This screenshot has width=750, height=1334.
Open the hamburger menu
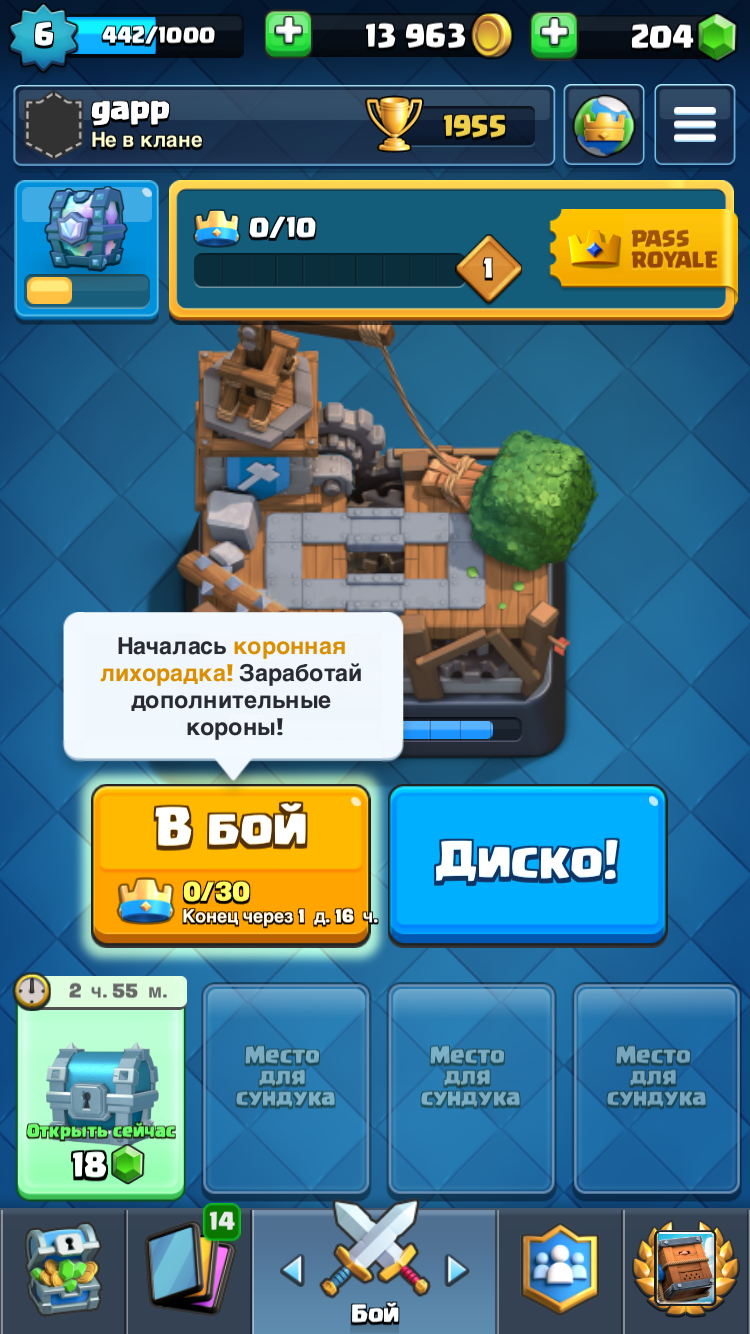(x=694, y=125)
